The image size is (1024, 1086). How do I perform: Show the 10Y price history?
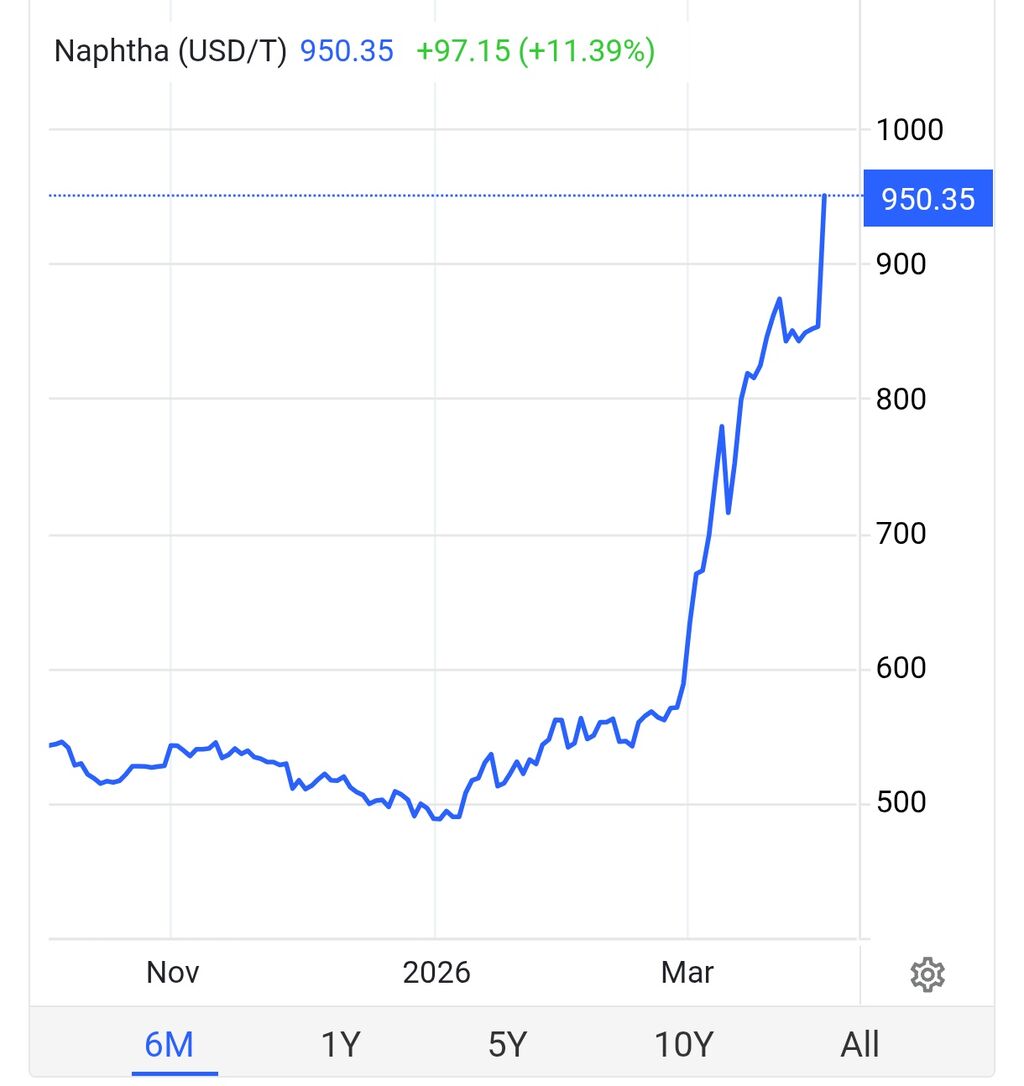[683, 1044]
